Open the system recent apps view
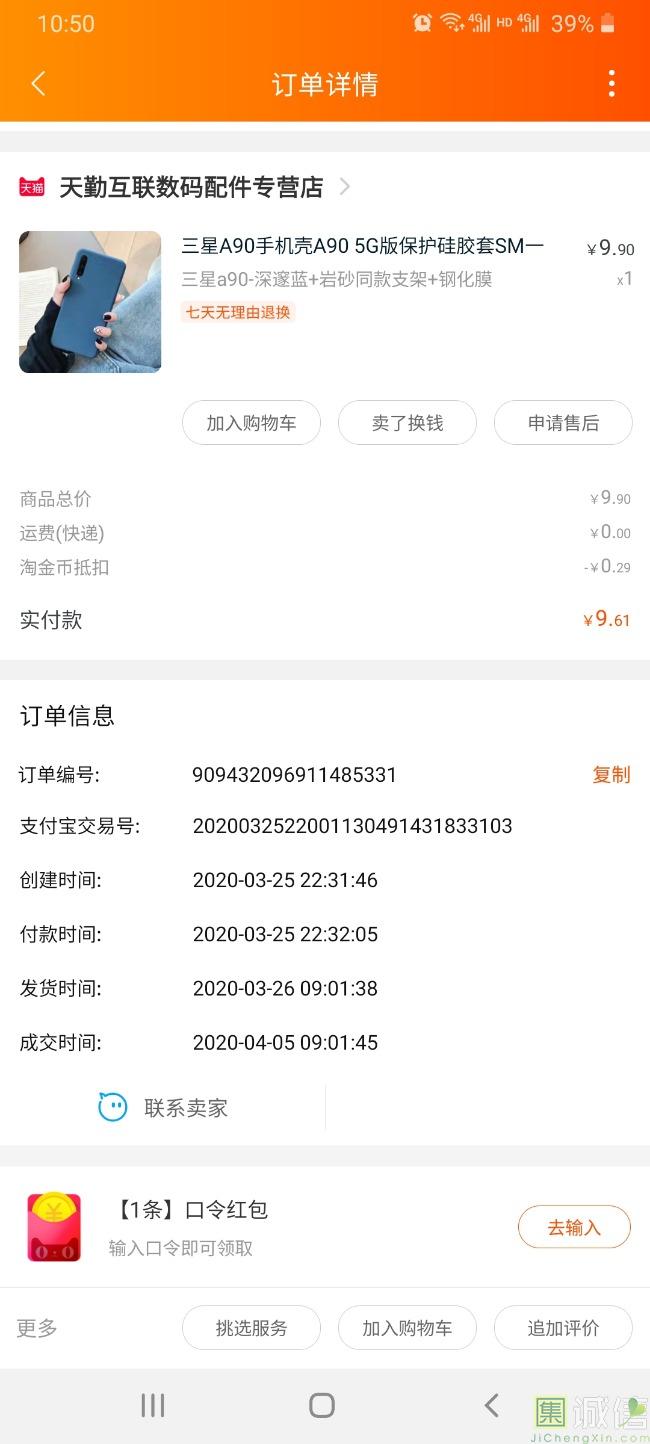The image size is (650, 1444). (153, 1405)
